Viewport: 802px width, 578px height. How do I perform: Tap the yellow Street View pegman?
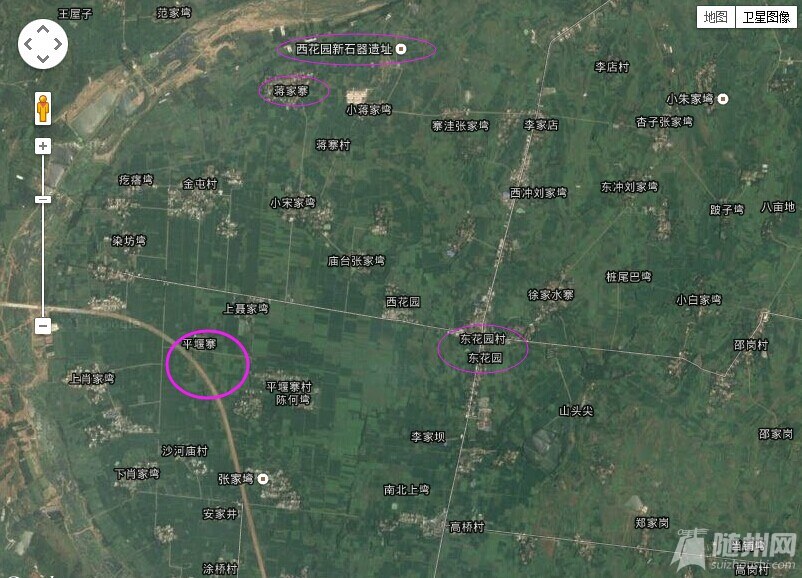(43, 107)
